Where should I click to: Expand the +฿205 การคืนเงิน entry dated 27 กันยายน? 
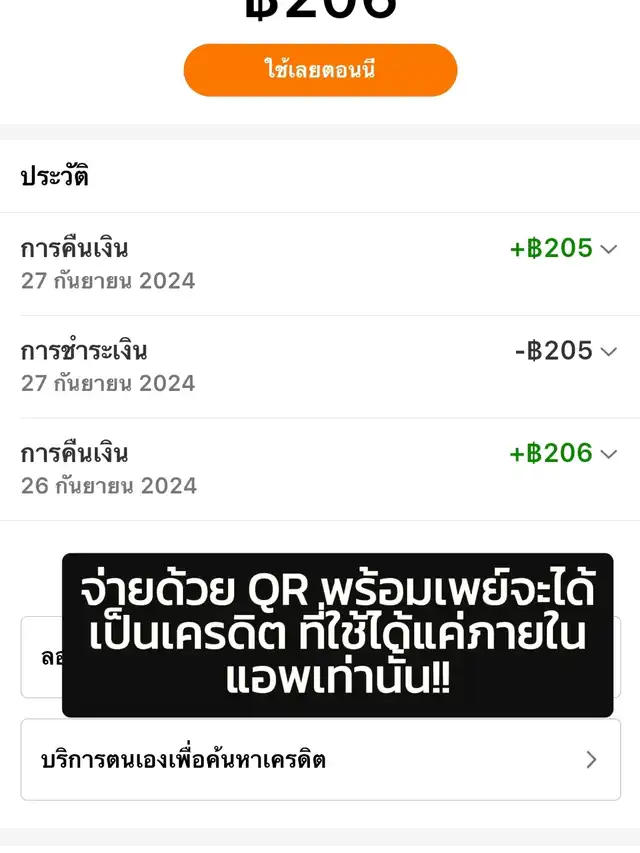click(608, 249)
